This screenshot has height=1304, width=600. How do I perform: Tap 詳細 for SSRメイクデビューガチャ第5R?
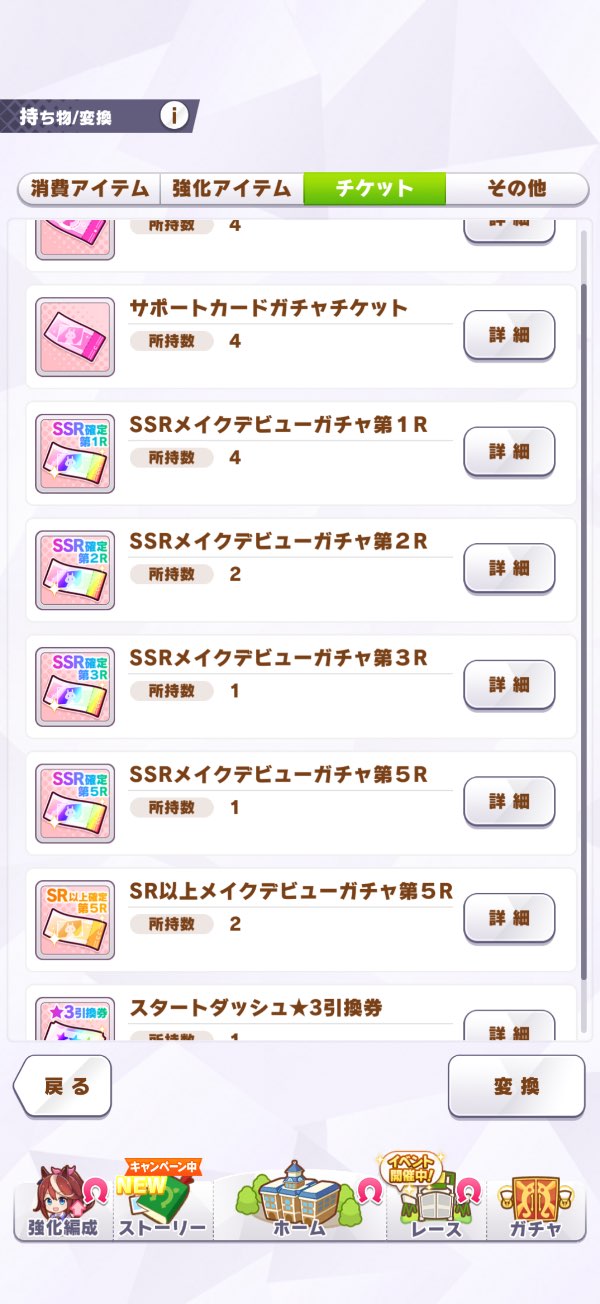[x=509, y=801]
